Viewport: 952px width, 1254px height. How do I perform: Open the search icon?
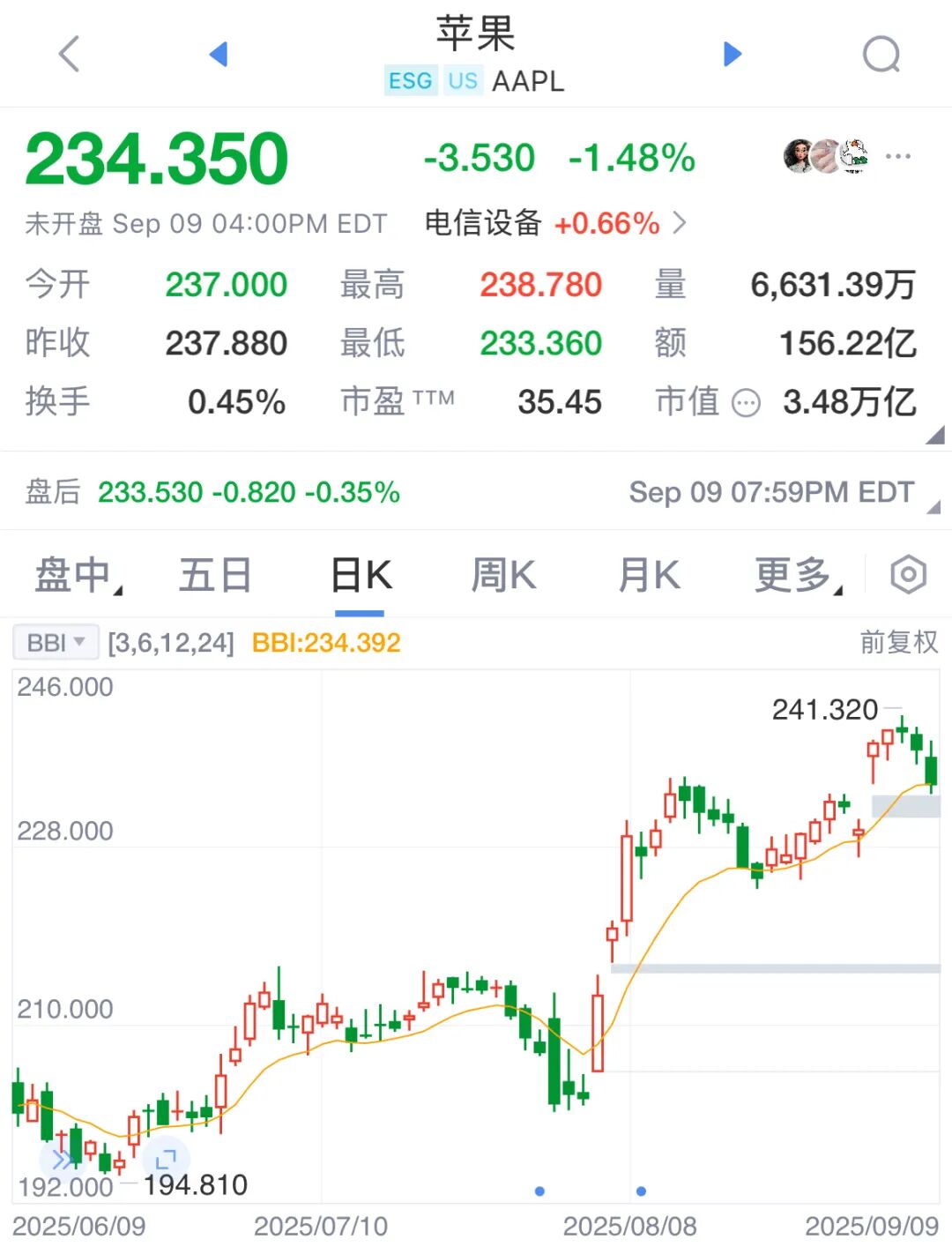click(x=881, y=55)
